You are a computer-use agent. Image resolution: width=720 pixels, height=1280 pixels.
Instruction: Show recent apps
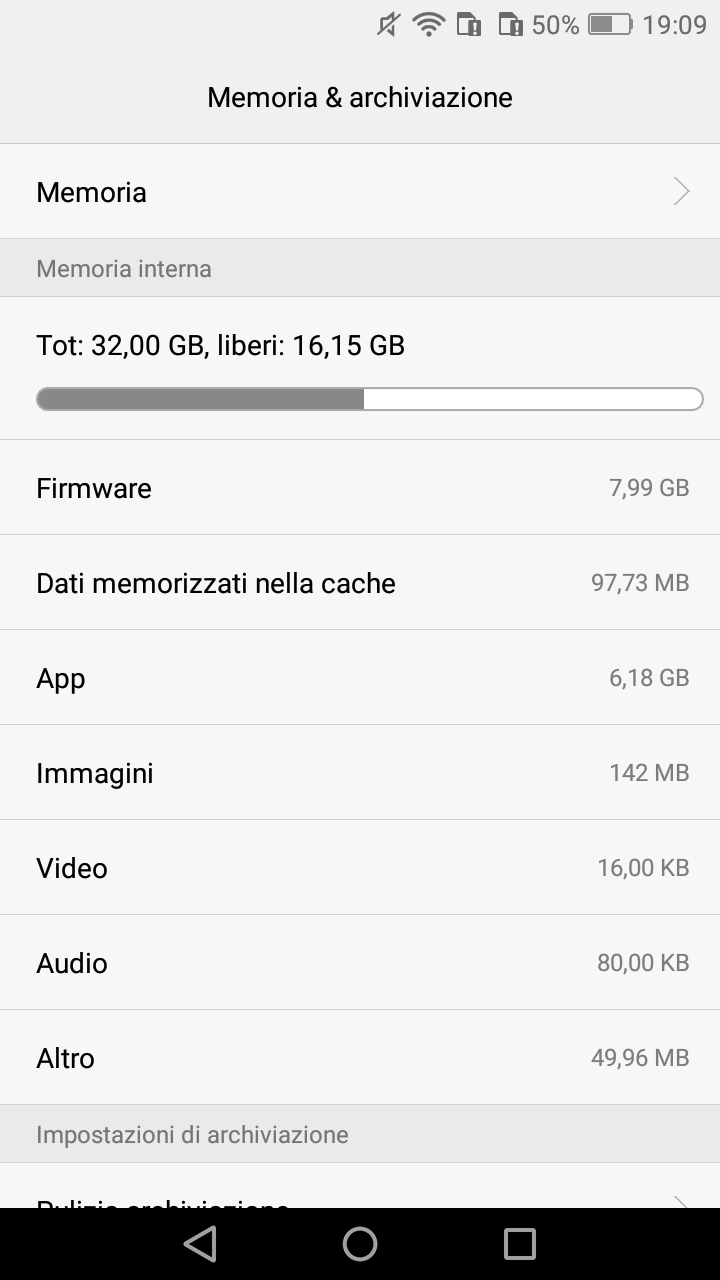520,1244
